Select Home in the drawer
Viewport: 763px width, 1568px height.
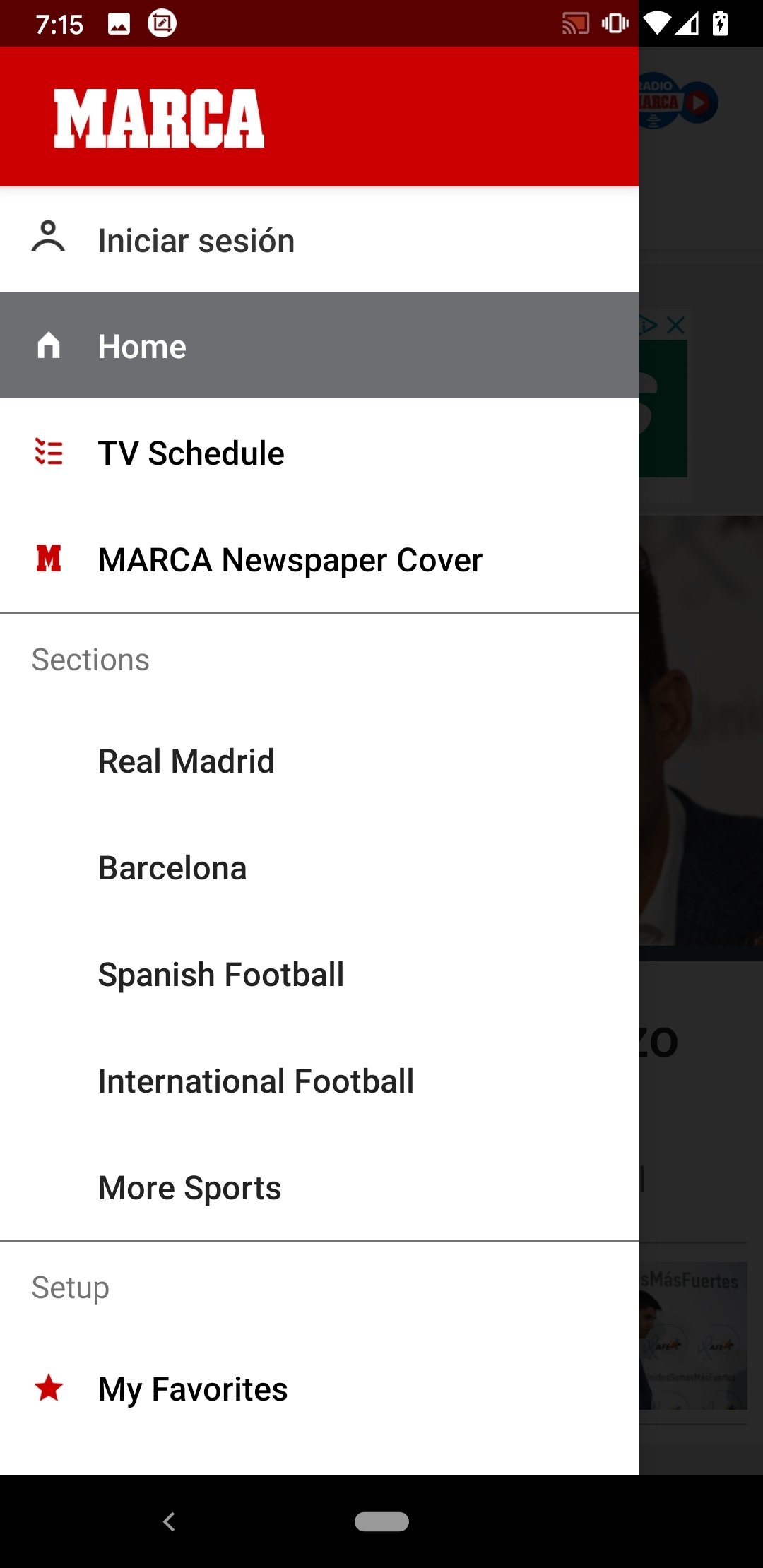(319, 345)
